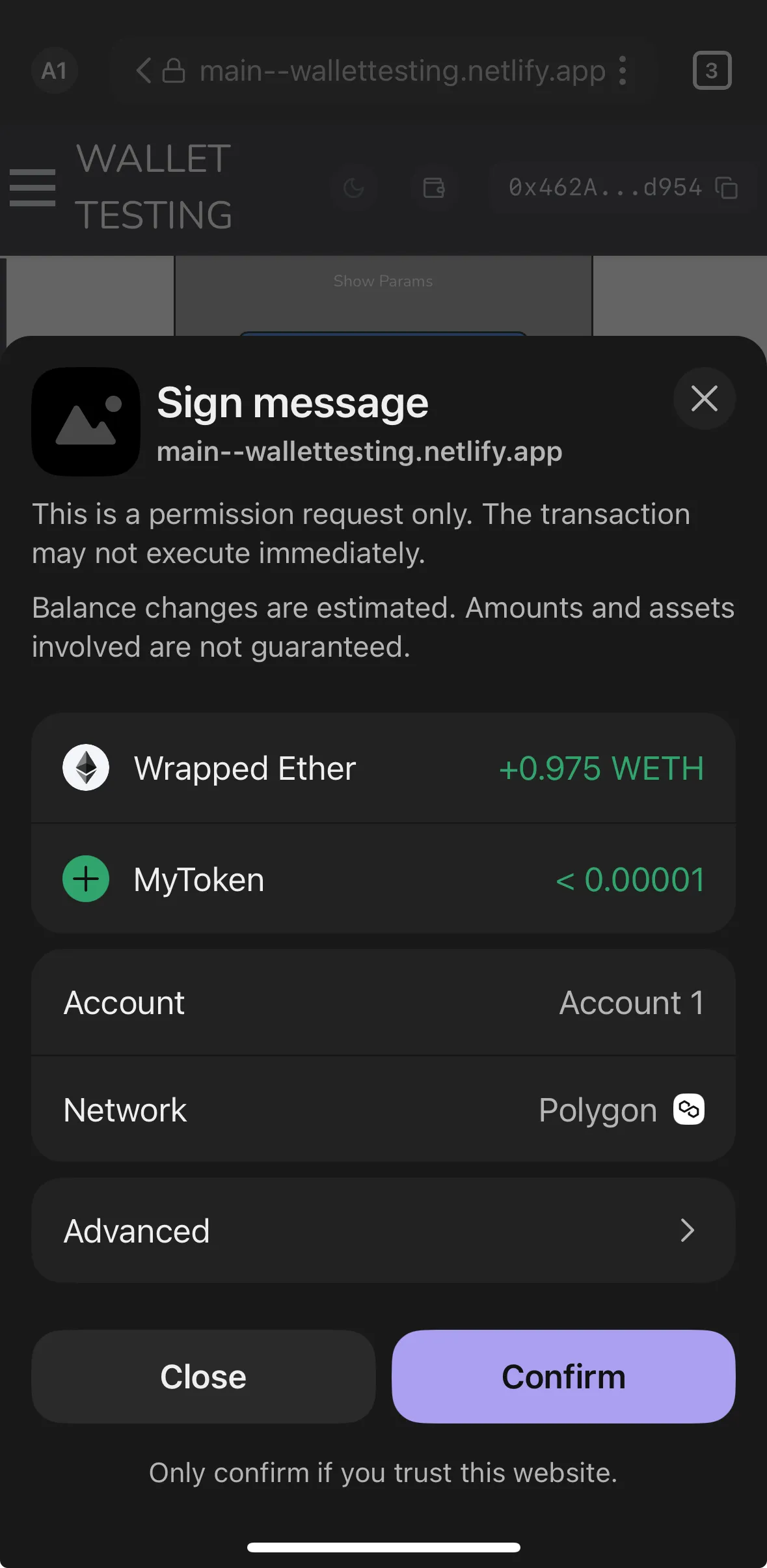Dismiss the Sign message sheet with X

pos(704,398)
